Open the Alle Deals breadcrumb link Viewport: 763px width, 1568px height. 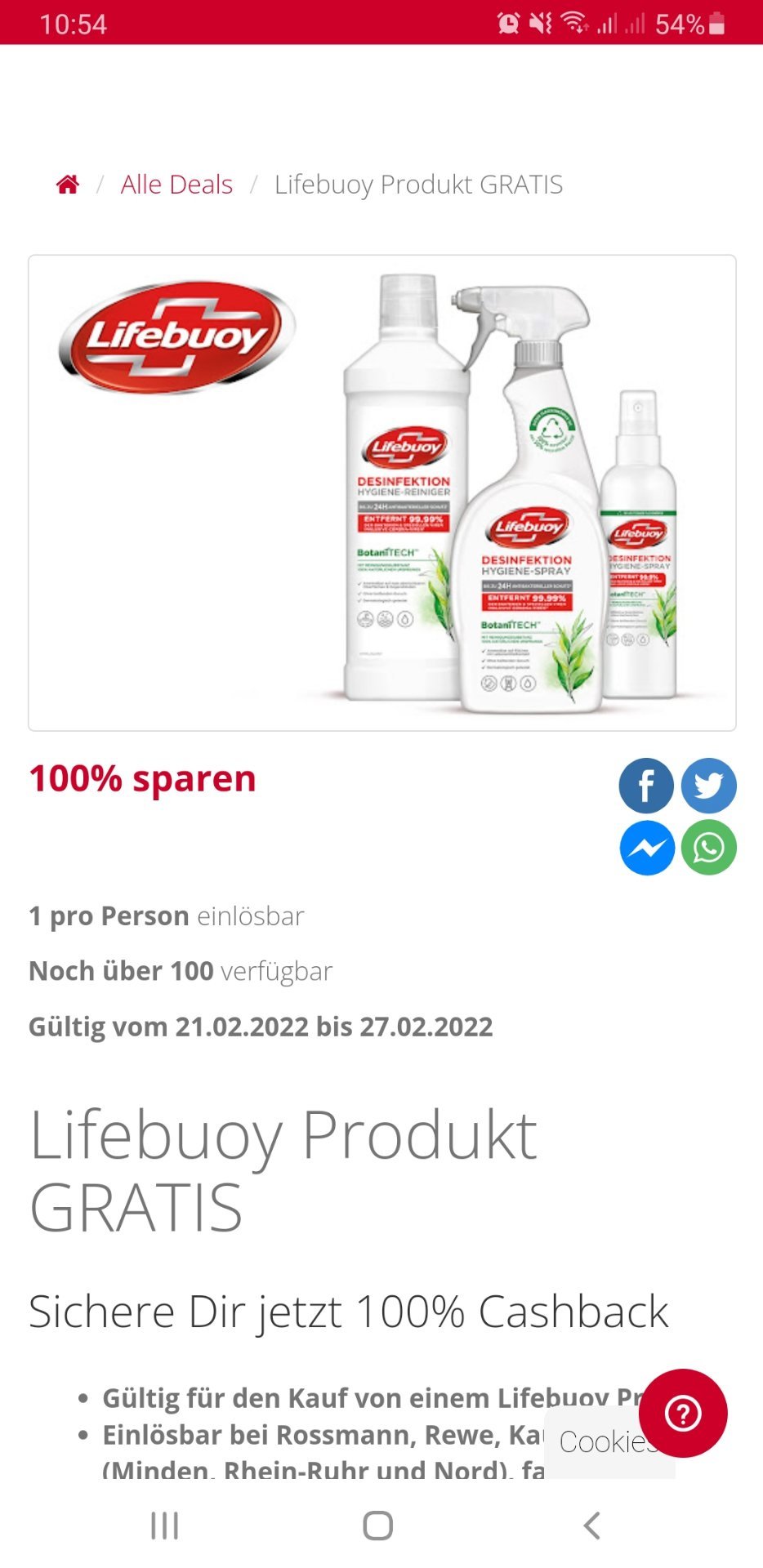[x=176, y=185]
